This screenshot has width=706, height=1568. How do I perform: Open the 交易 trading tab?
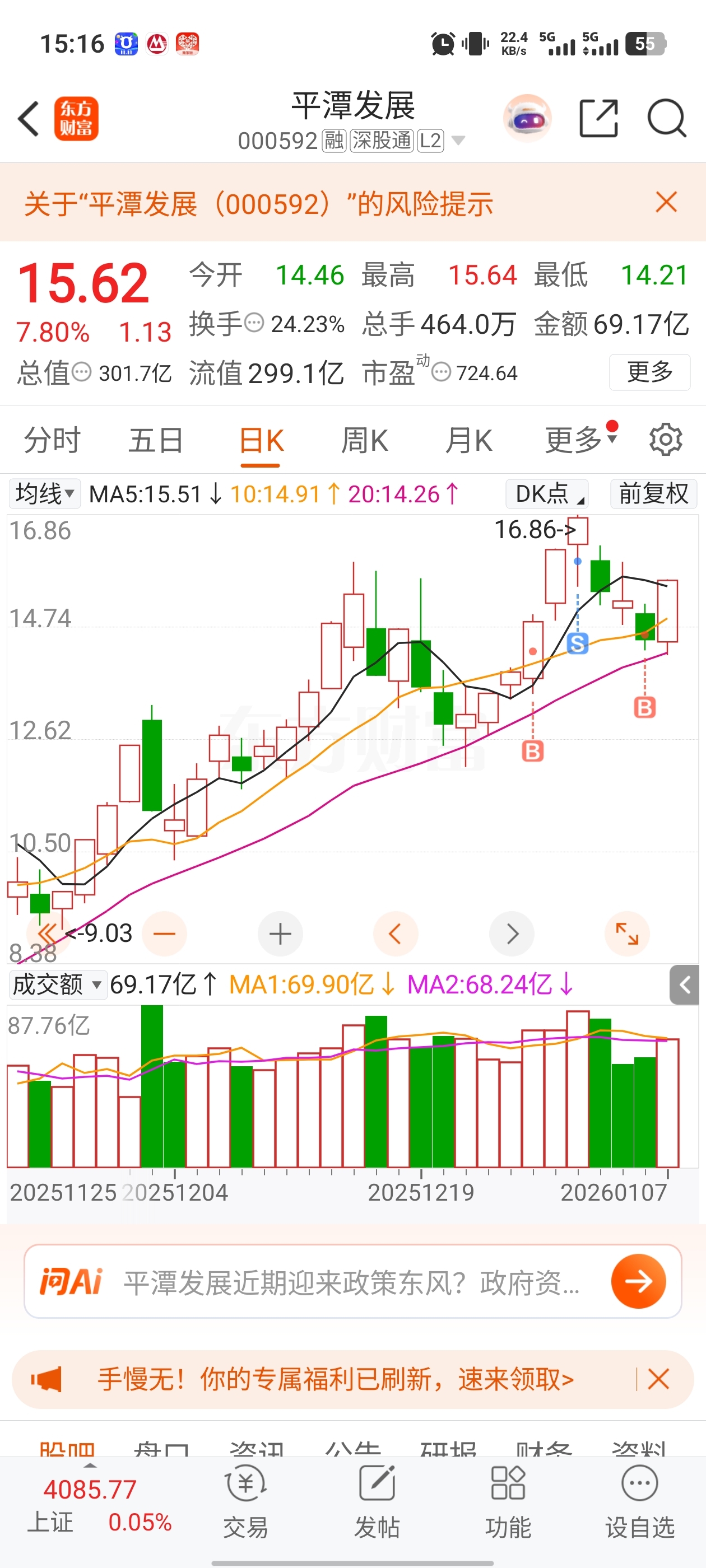(x=245, y=1502)
